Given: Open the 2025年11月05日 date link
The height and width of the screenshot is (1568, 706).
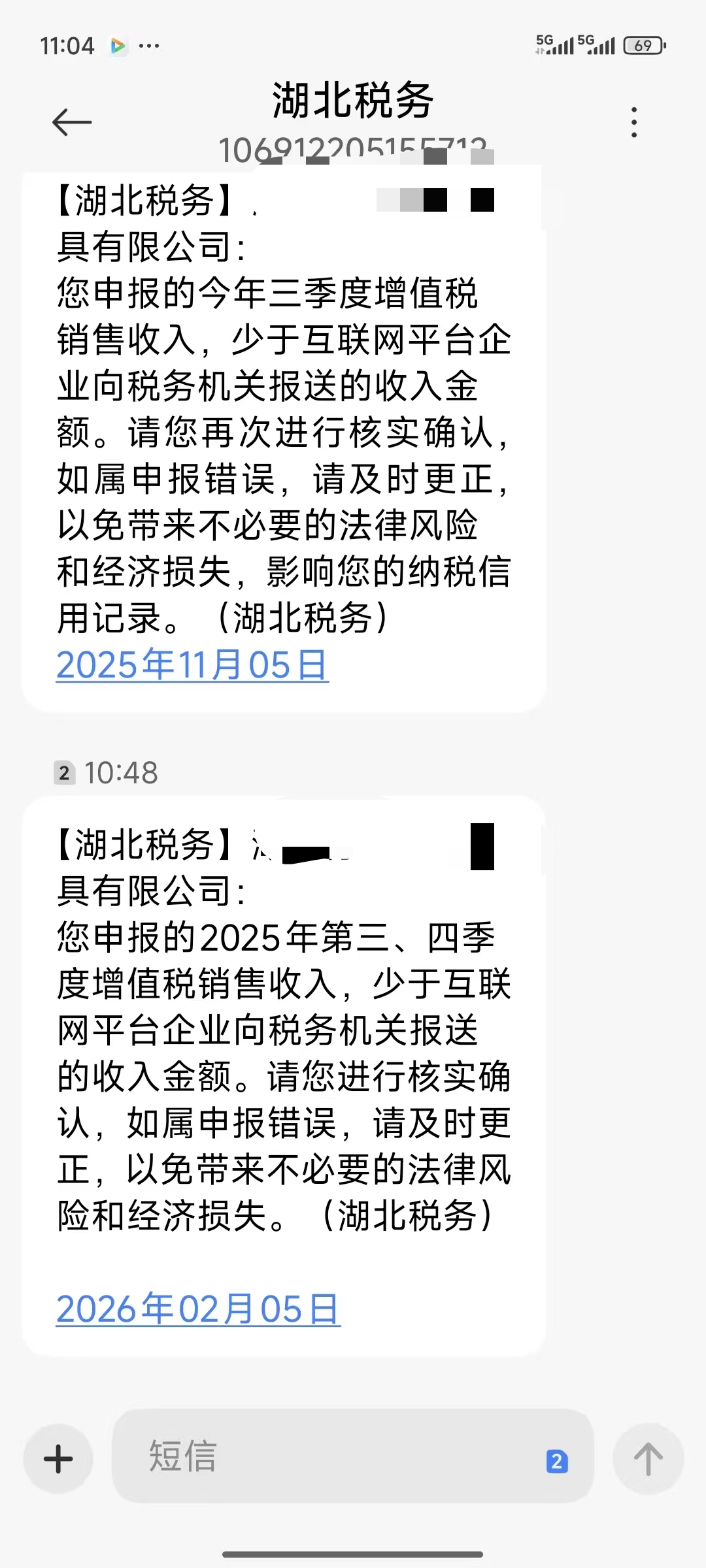Looking at the screenshot, I should [192, 665].
